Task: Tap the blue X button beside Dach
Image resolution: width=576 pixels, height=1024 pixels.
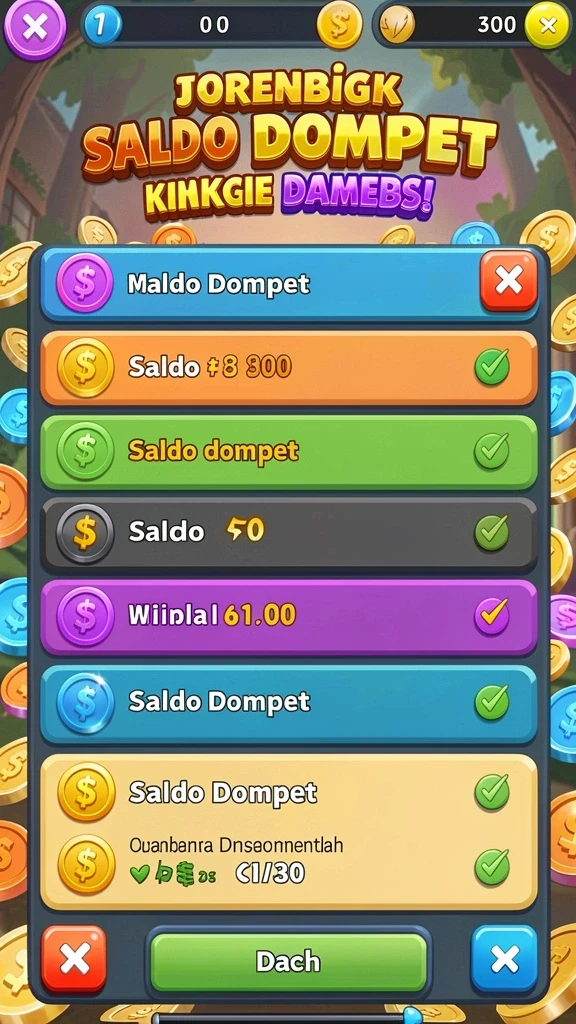Action: coord(504,959)
